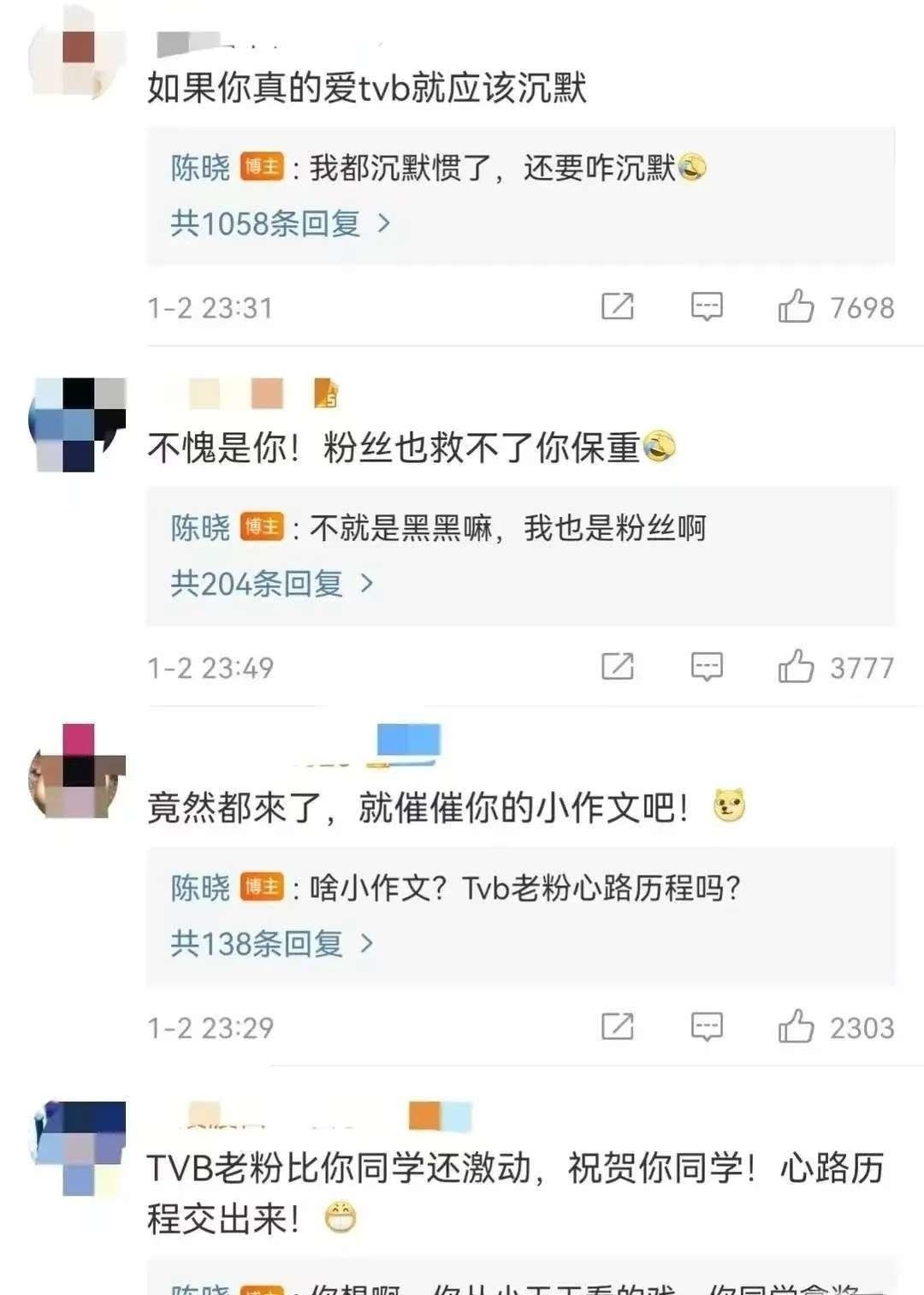The width and height of the screenshot is (924, 1295).
Task: Open avatar of 竟然都來了 commenter
Action: pyautogui.click(x=77, y=772)
